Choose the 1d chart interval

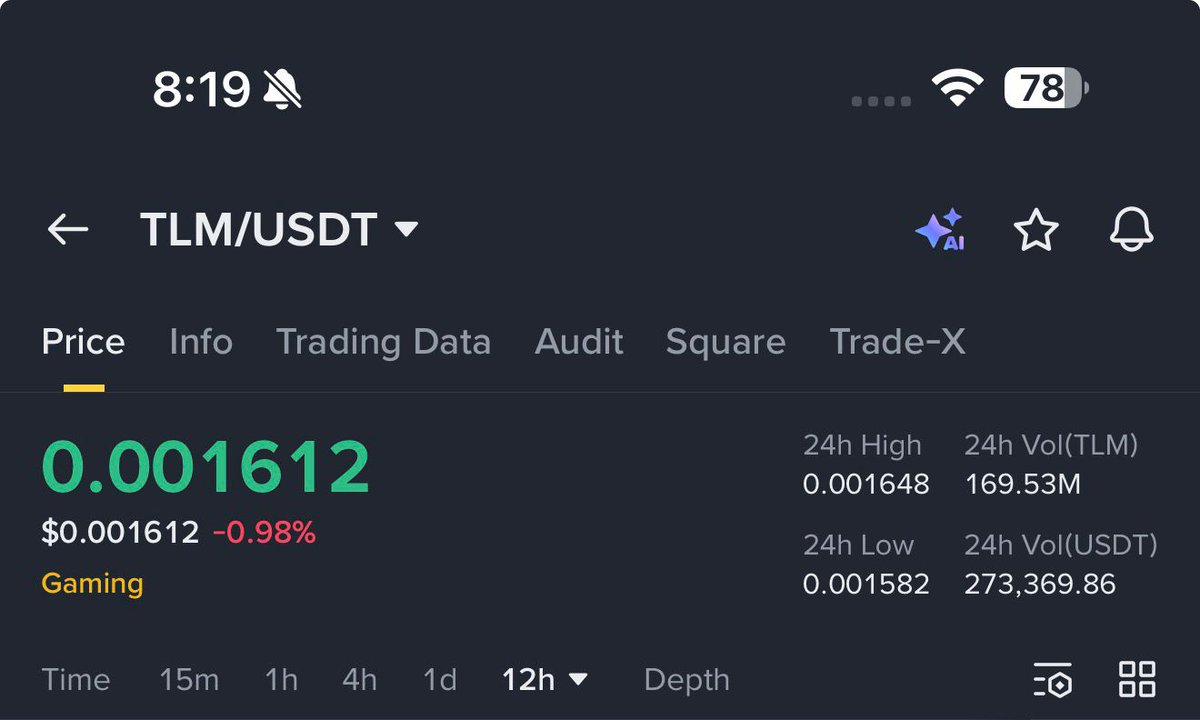[x=440, y=680]
